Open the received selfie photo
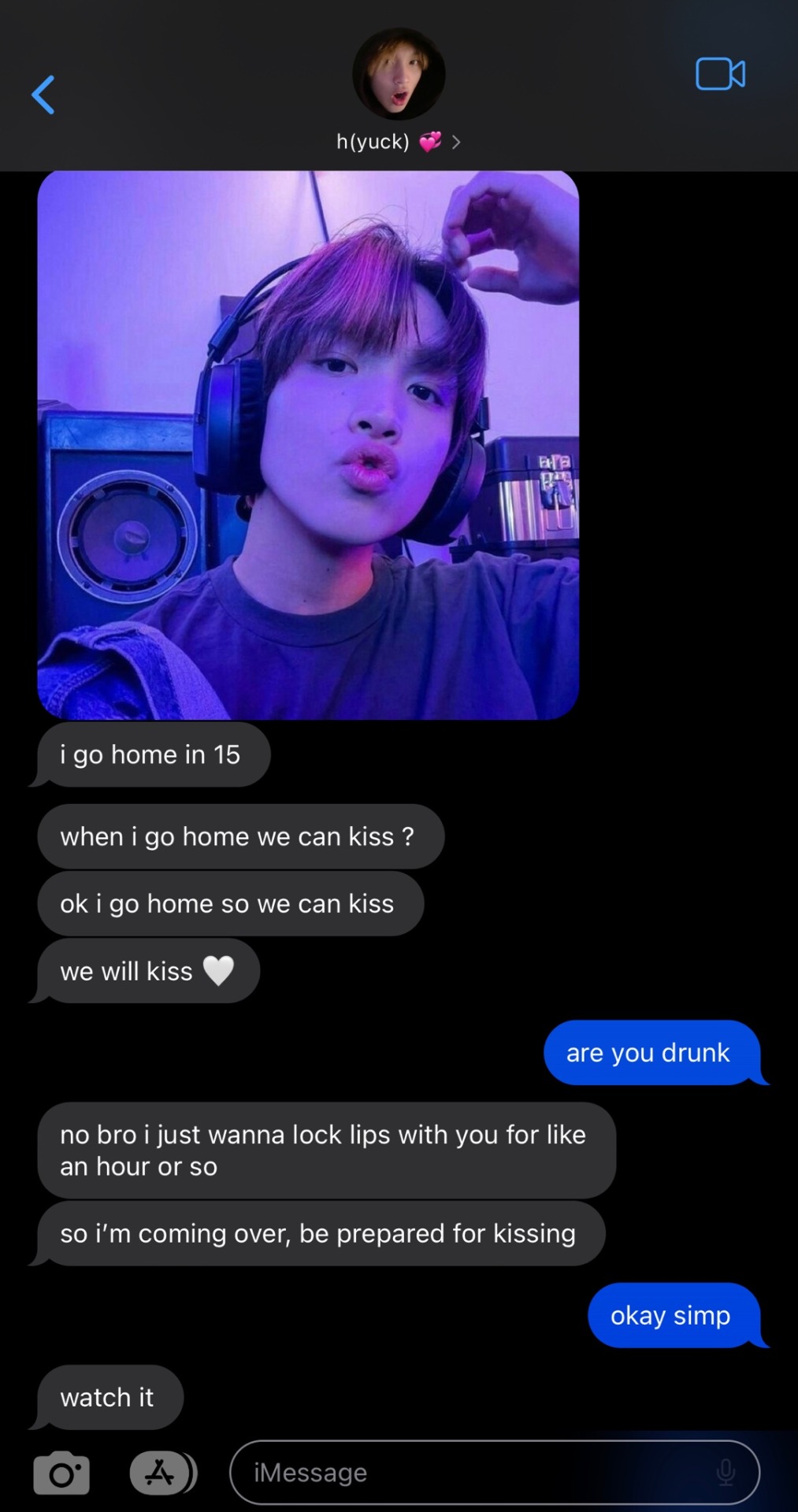Image resolution: width=798 pixels, height=1512 pixels. tap(308, 445)
